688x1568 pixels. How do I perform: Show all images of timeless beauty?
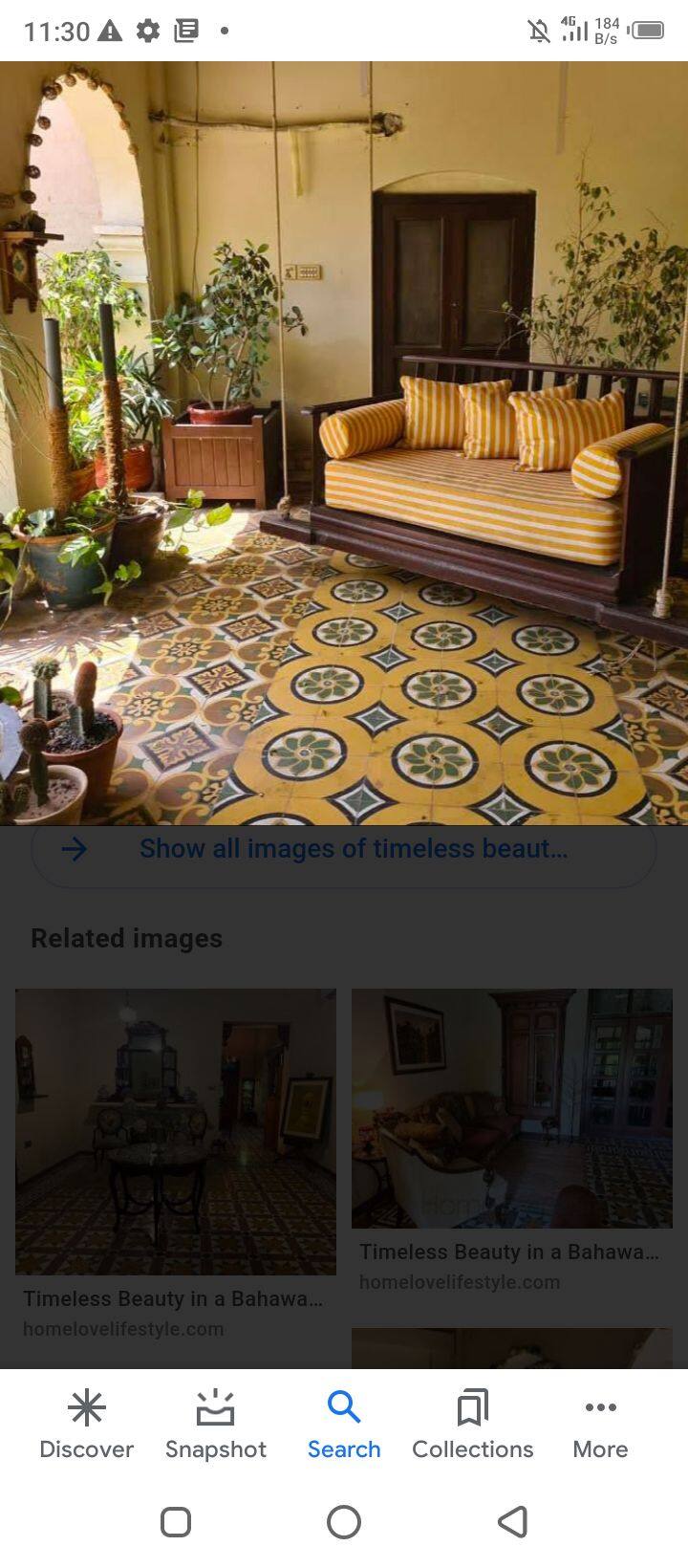coord(344,848)
